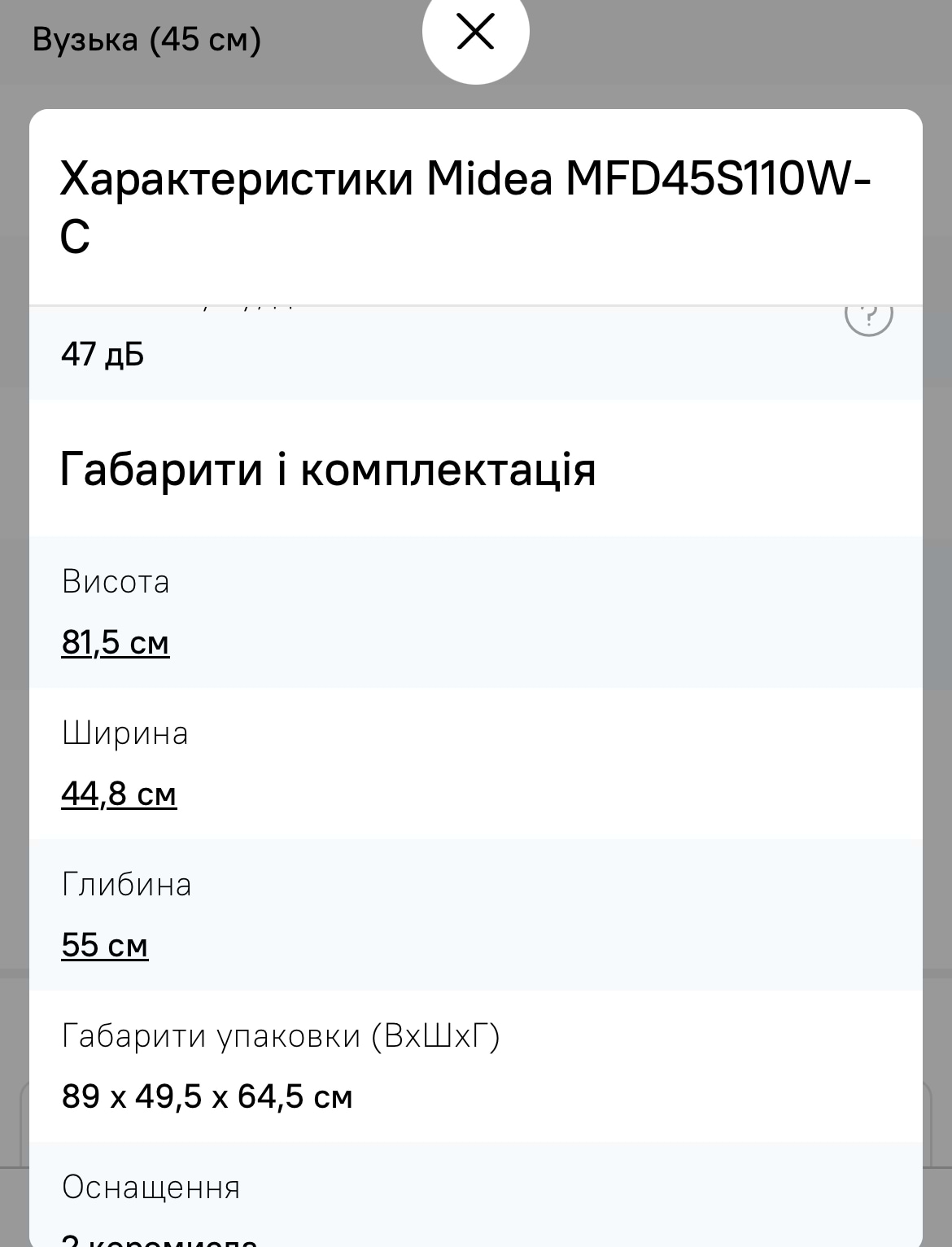Screen dimensions: 952x1247
Task: Close the characteristics dialog
Action: (475, 33)
